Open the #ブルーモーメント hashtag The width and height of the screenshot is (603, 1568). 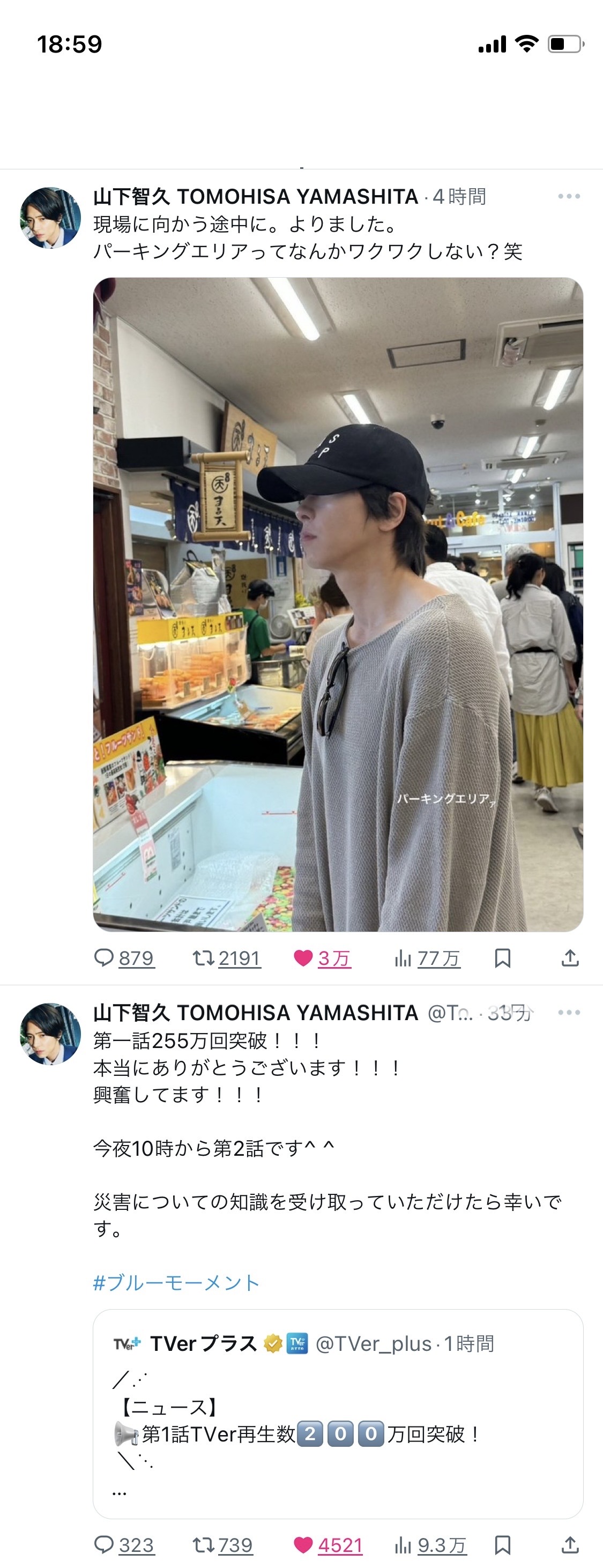pos(176,1282)
